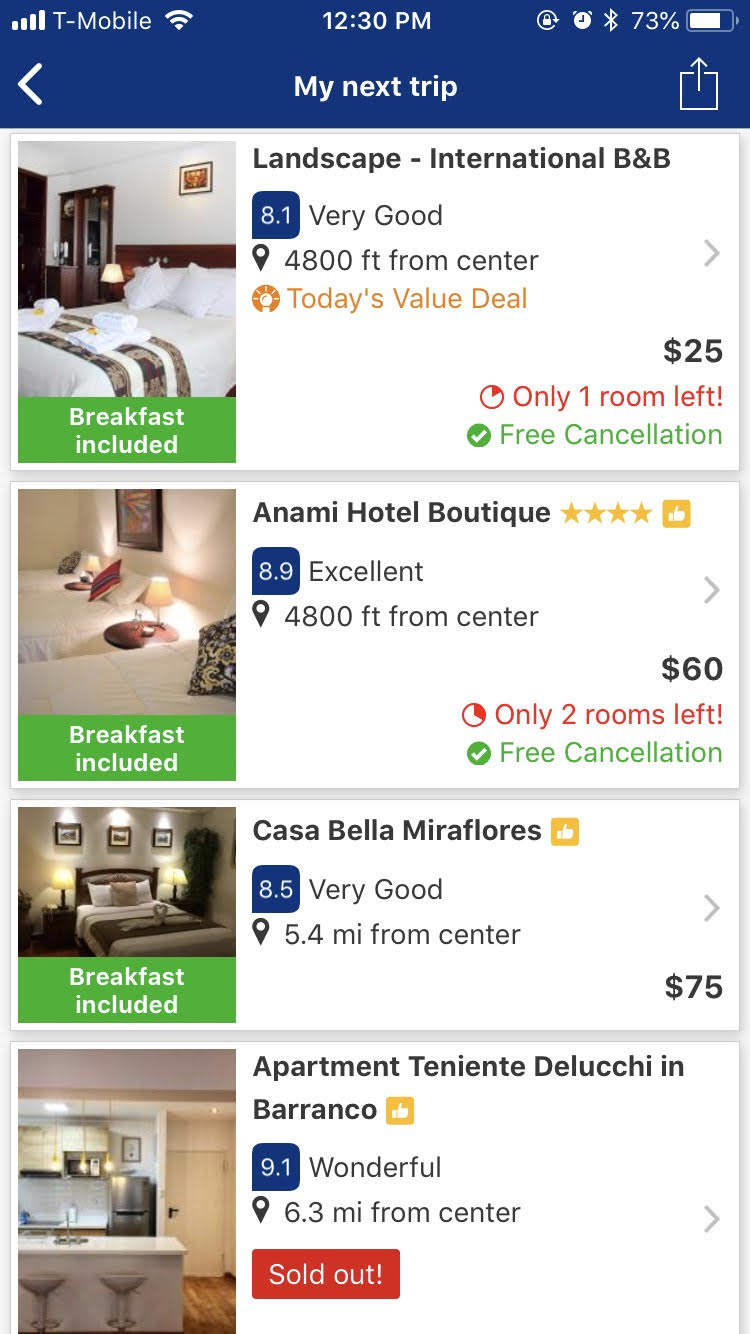Go back from My next trip
Image resolution: width=750 pixels, height=1334 pixels.
[32, 85]
